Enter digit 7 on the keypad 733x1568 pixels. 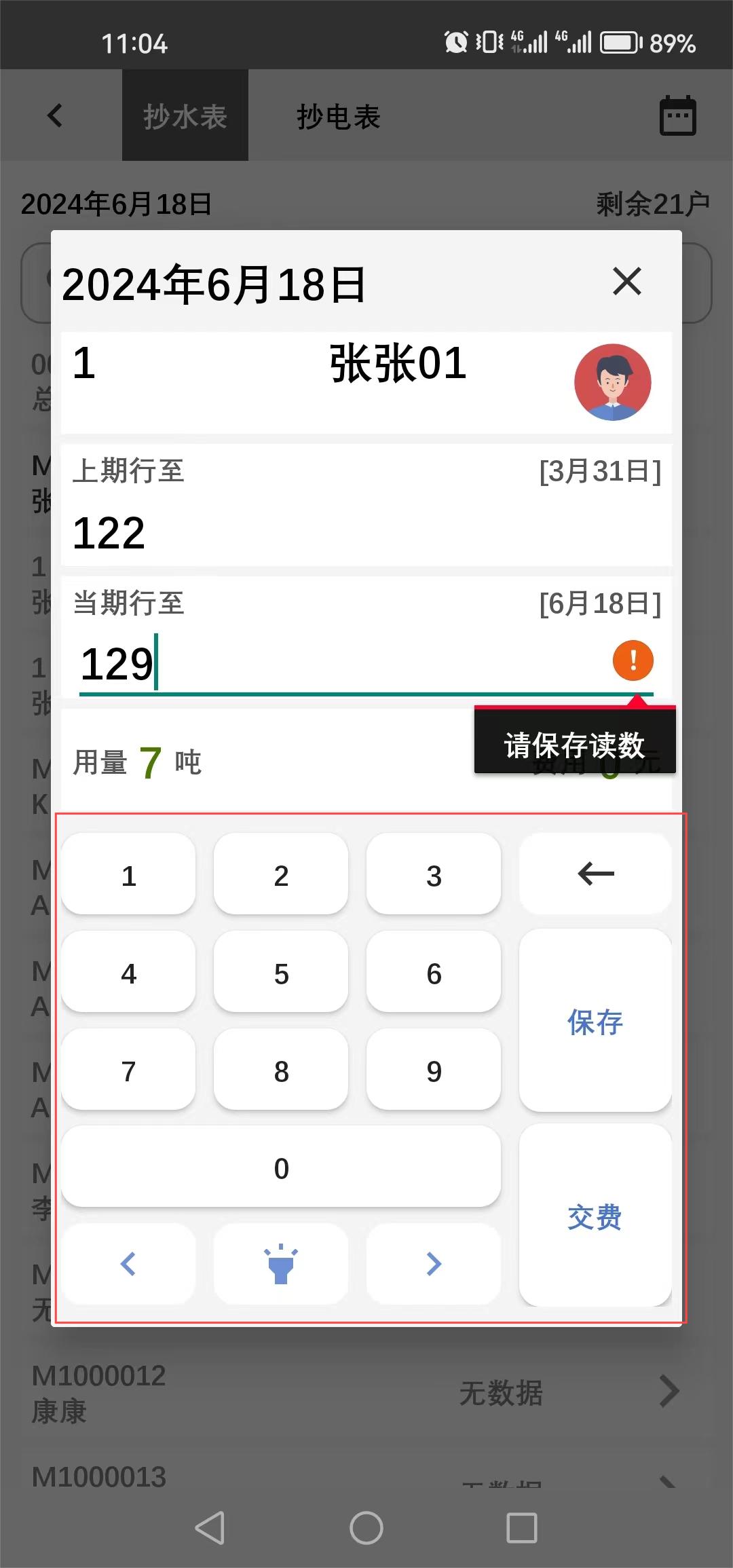click(x=129, y=1070)
